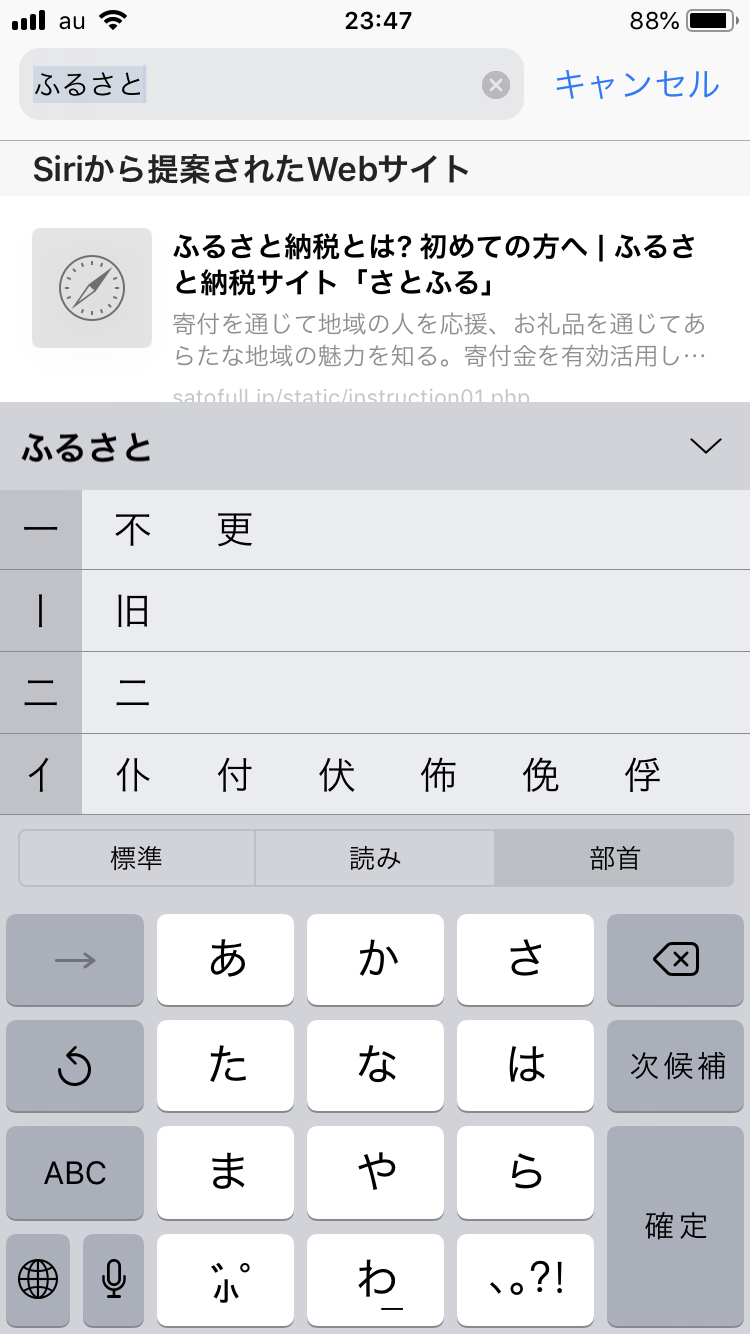Start dictation with the microphone key
The image size is (750, 1334).
[x=114, y=1278]
